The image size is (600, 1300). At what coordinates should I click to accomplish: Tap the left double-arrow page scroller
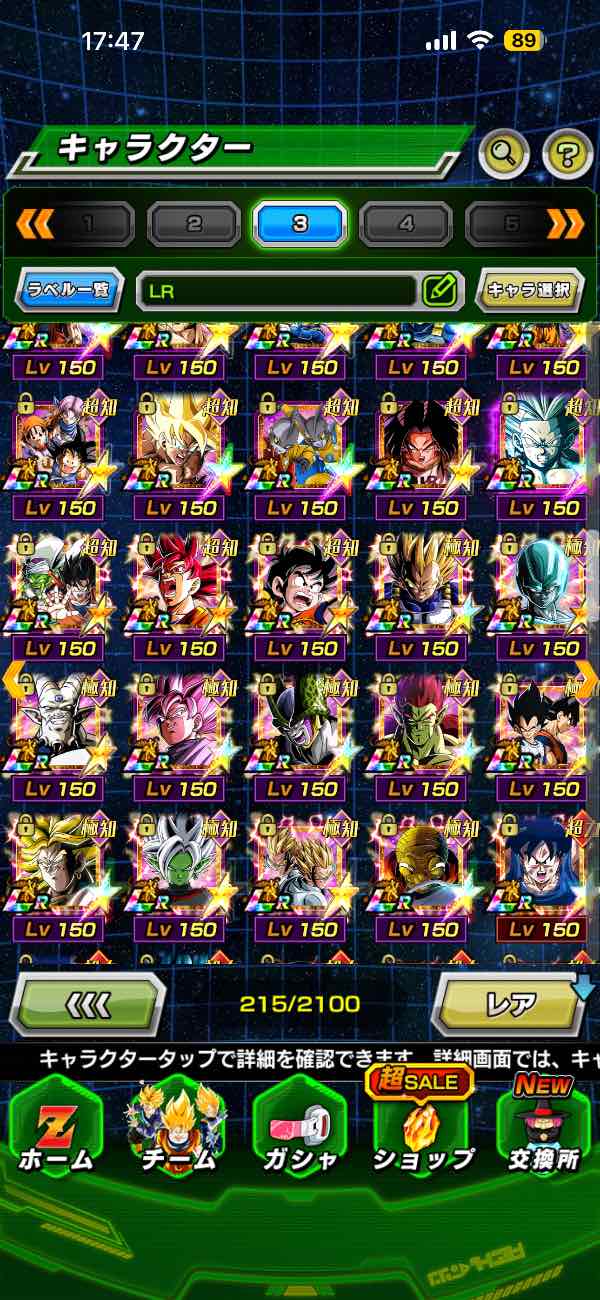click(32, 224)
